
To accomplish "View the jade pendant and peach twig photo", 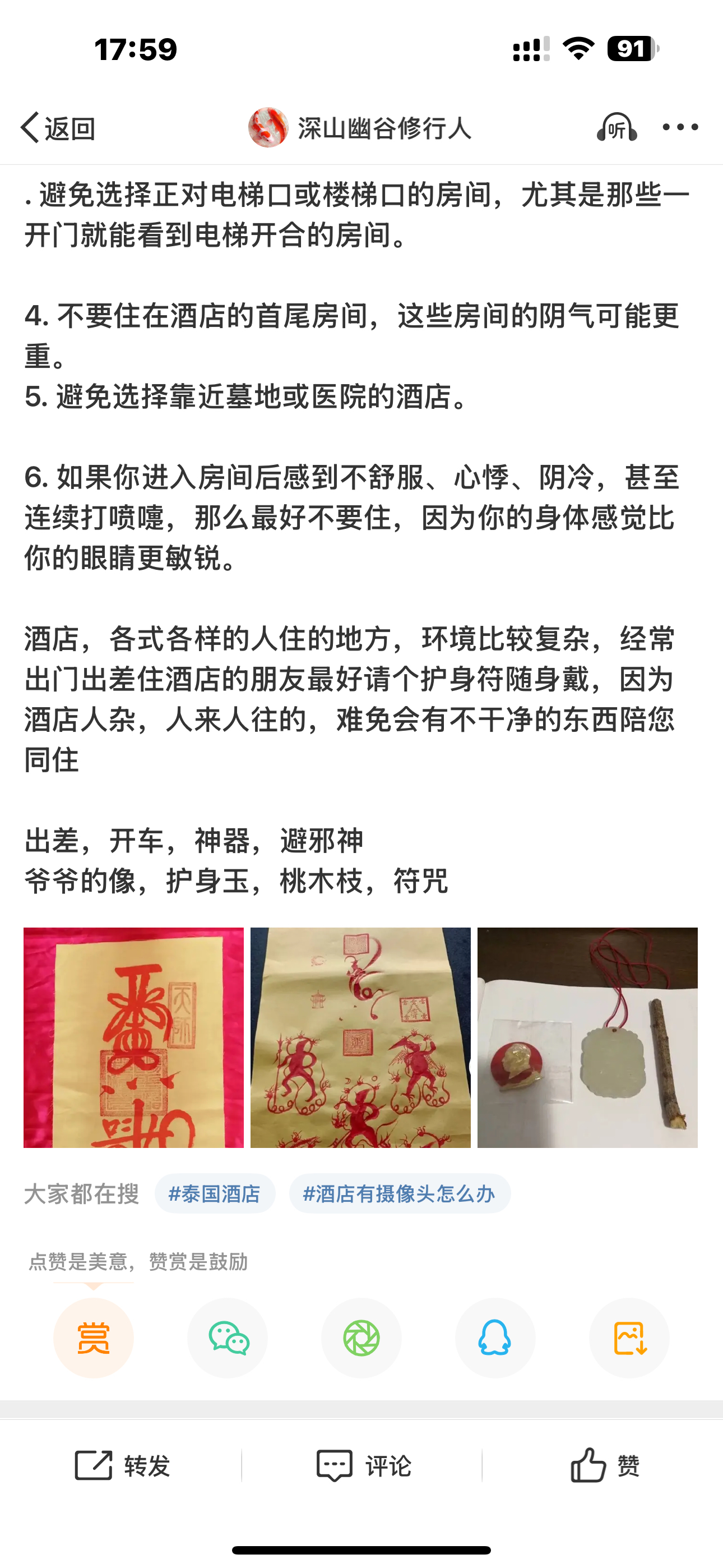I will 587,1037.
